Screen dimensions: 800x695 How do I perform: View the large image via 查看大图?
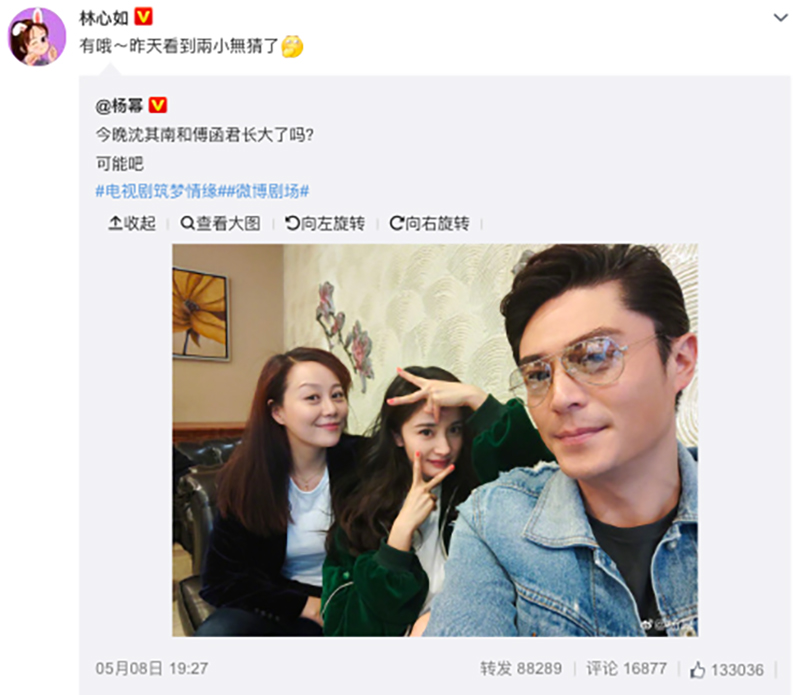[220, 223]
